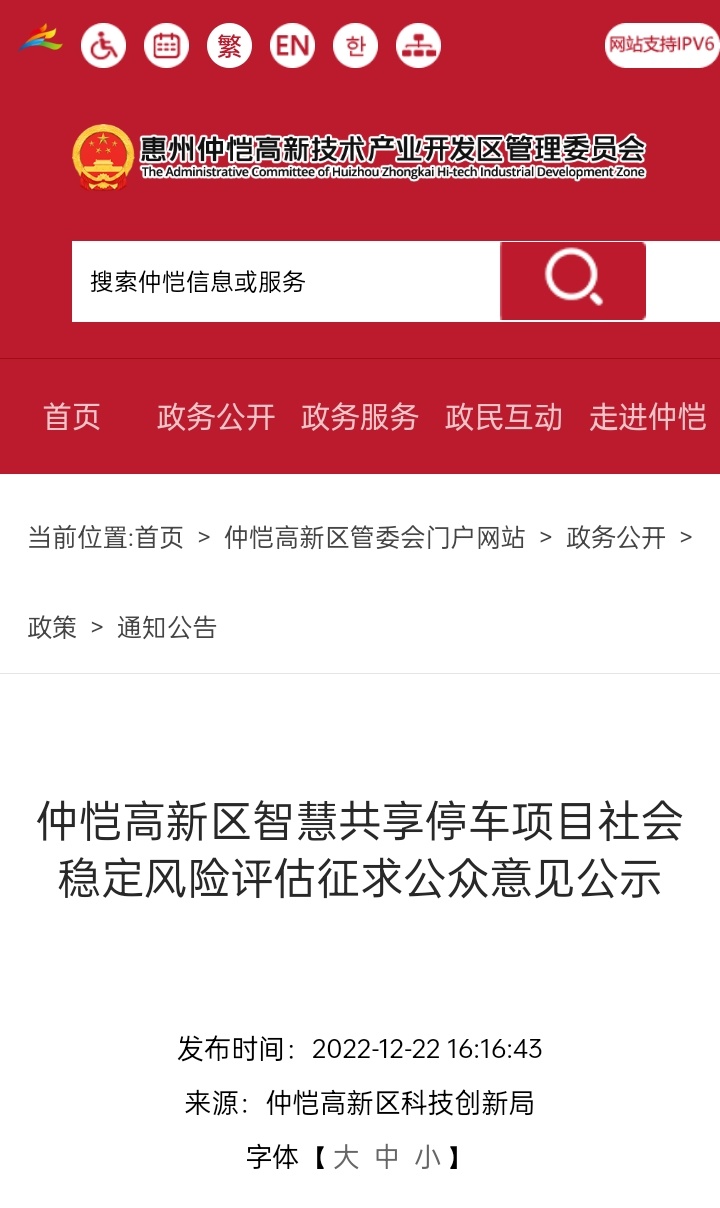The height and width of the screenshot is (1208, 720).
Task: Tap the 网站支持IPV6 badge
Action: [662, 45]
